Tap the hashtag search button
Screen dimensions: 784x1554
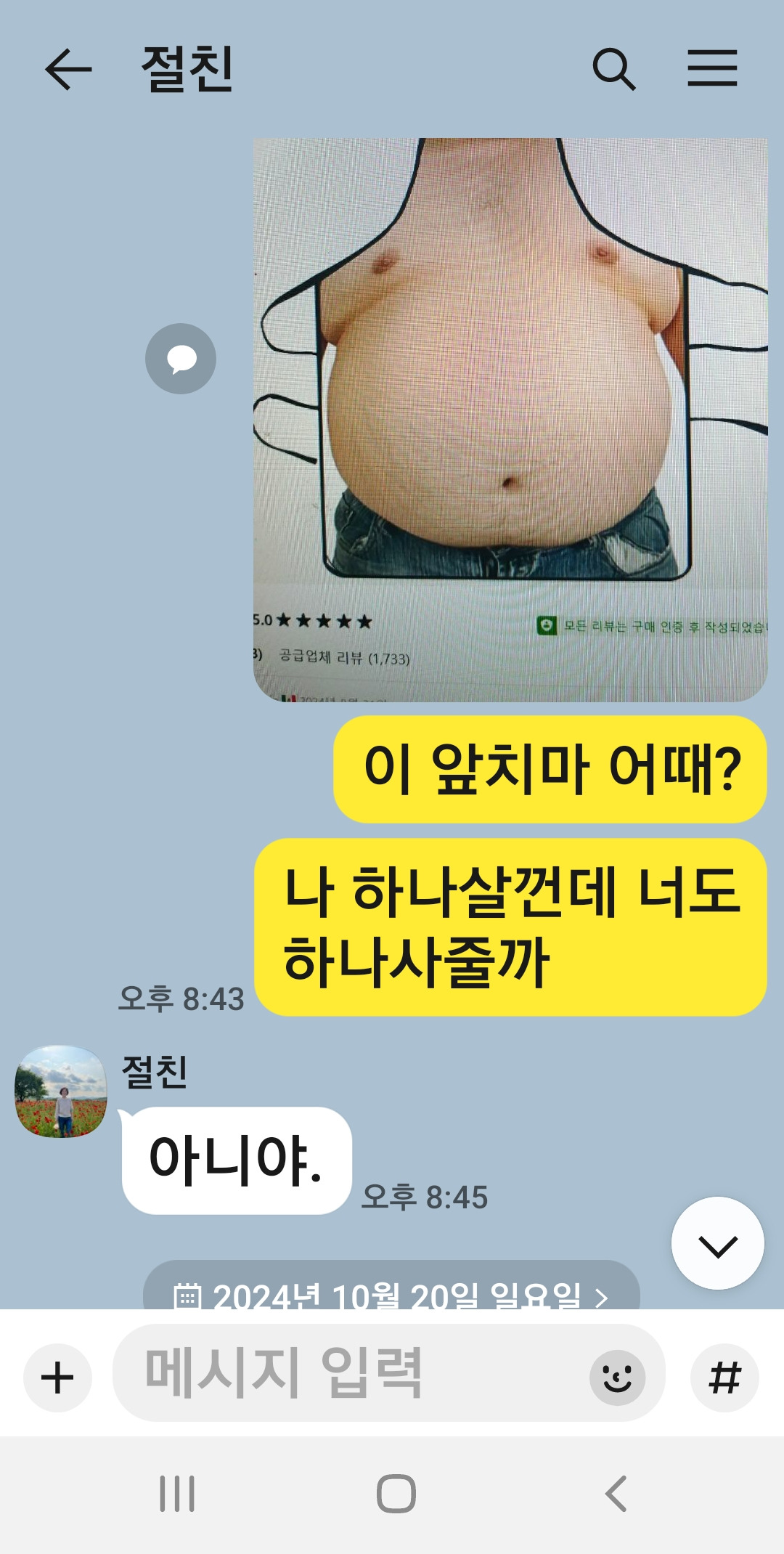pos(724,1378)
